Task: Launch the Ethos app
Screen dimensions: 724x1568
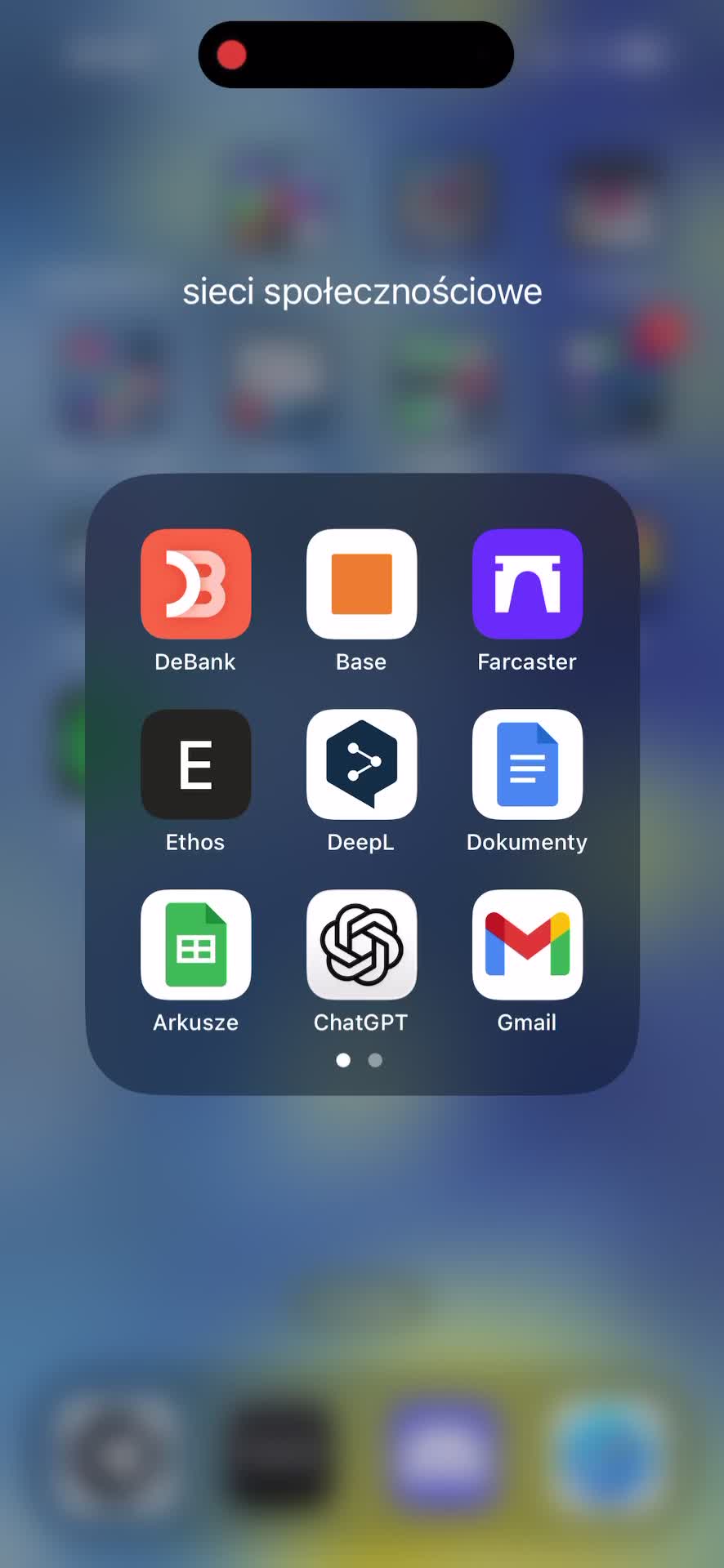Action: coord(195,764)
